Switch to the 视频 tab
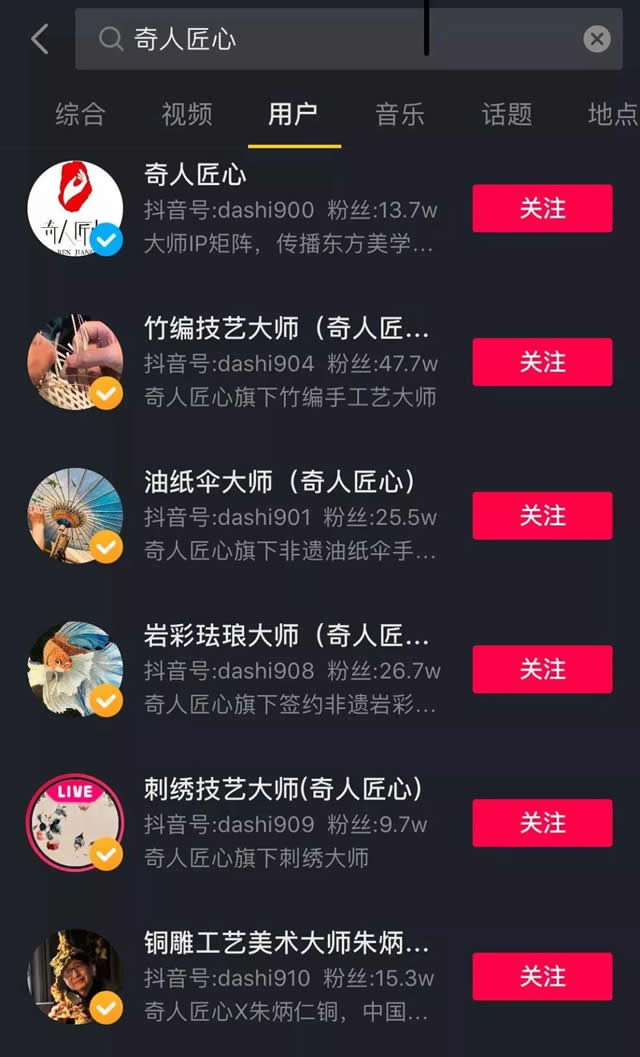Screen dimensions: 640x1057 point(187,114)
